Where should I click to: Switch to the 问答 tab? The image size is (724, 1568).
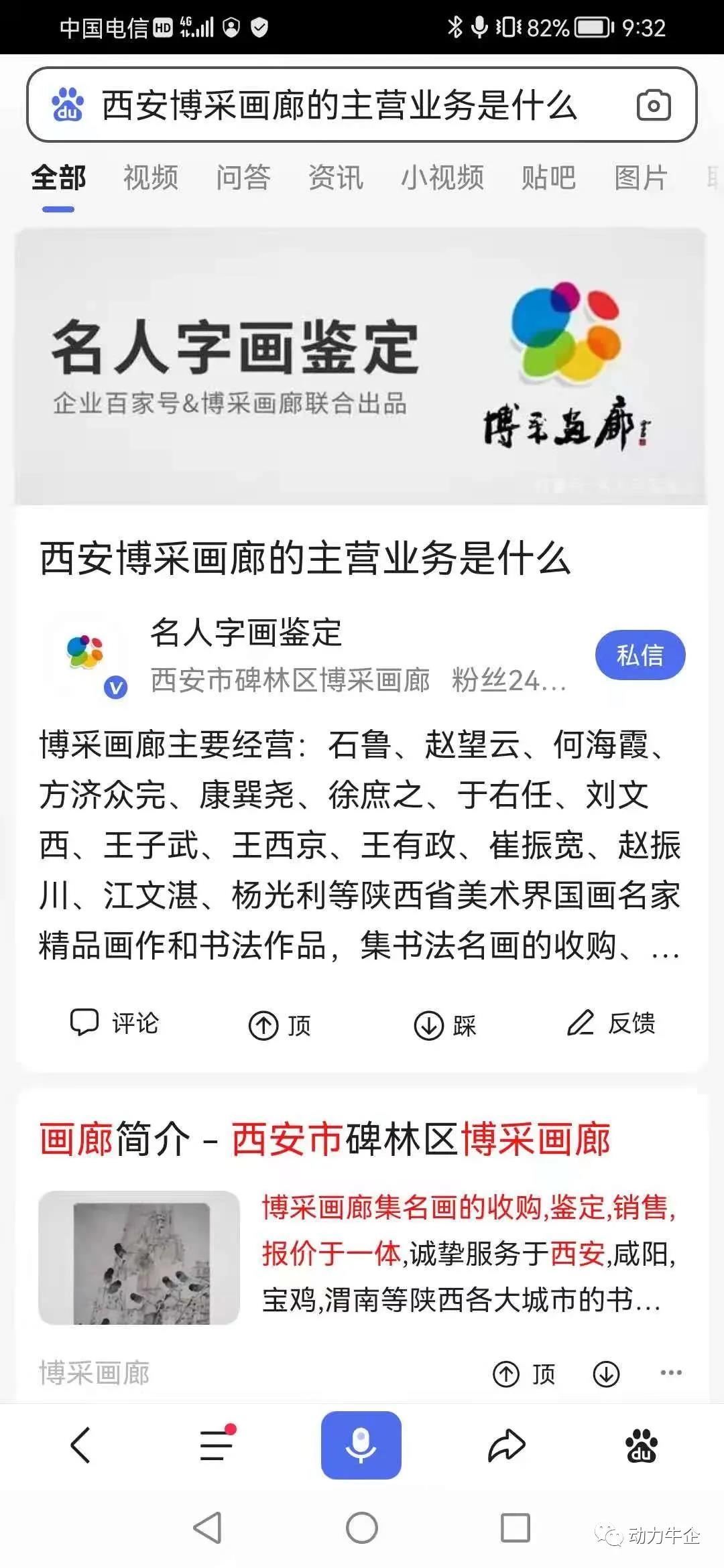pos(243,178)
